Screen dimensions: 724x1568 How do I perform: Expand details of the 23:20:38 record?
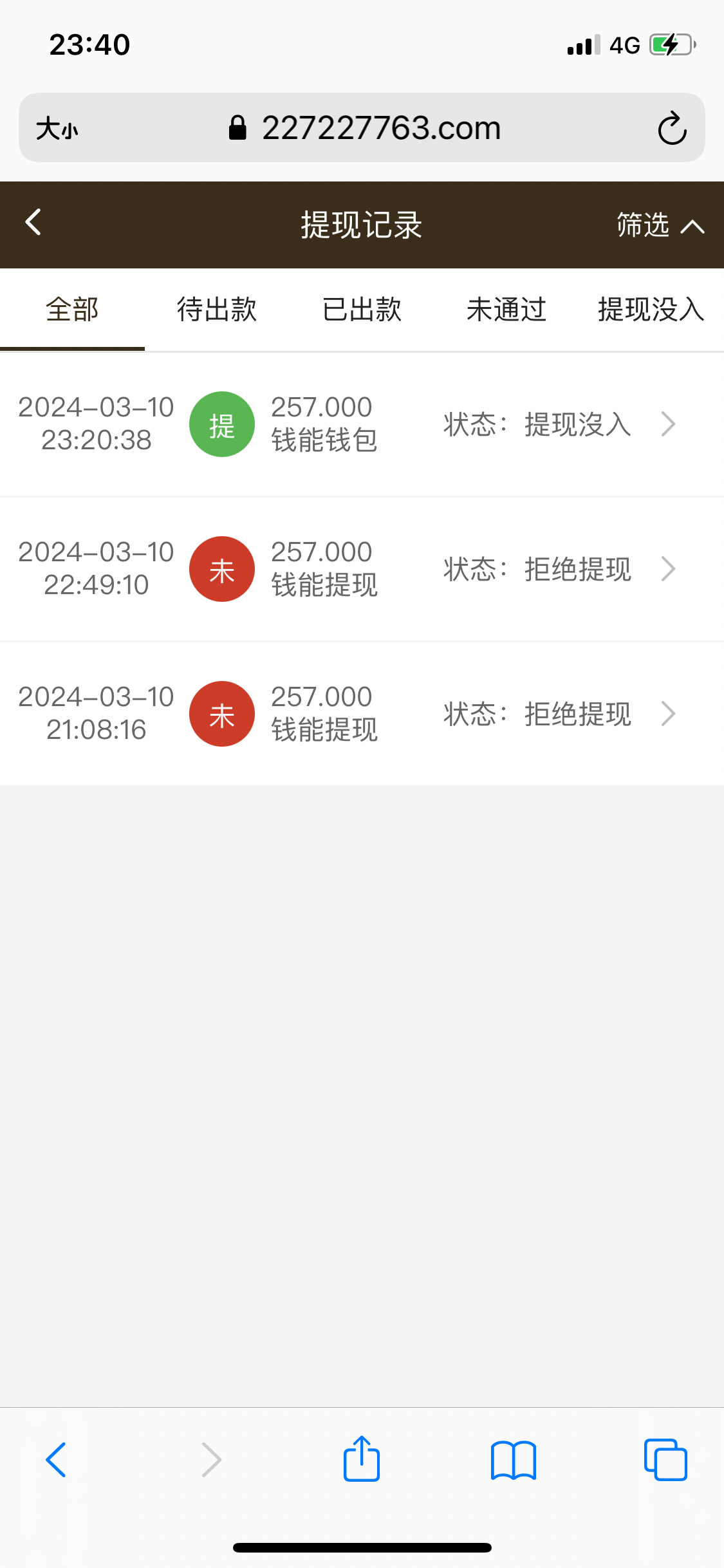pyautogui.click(x=669, y=424)
